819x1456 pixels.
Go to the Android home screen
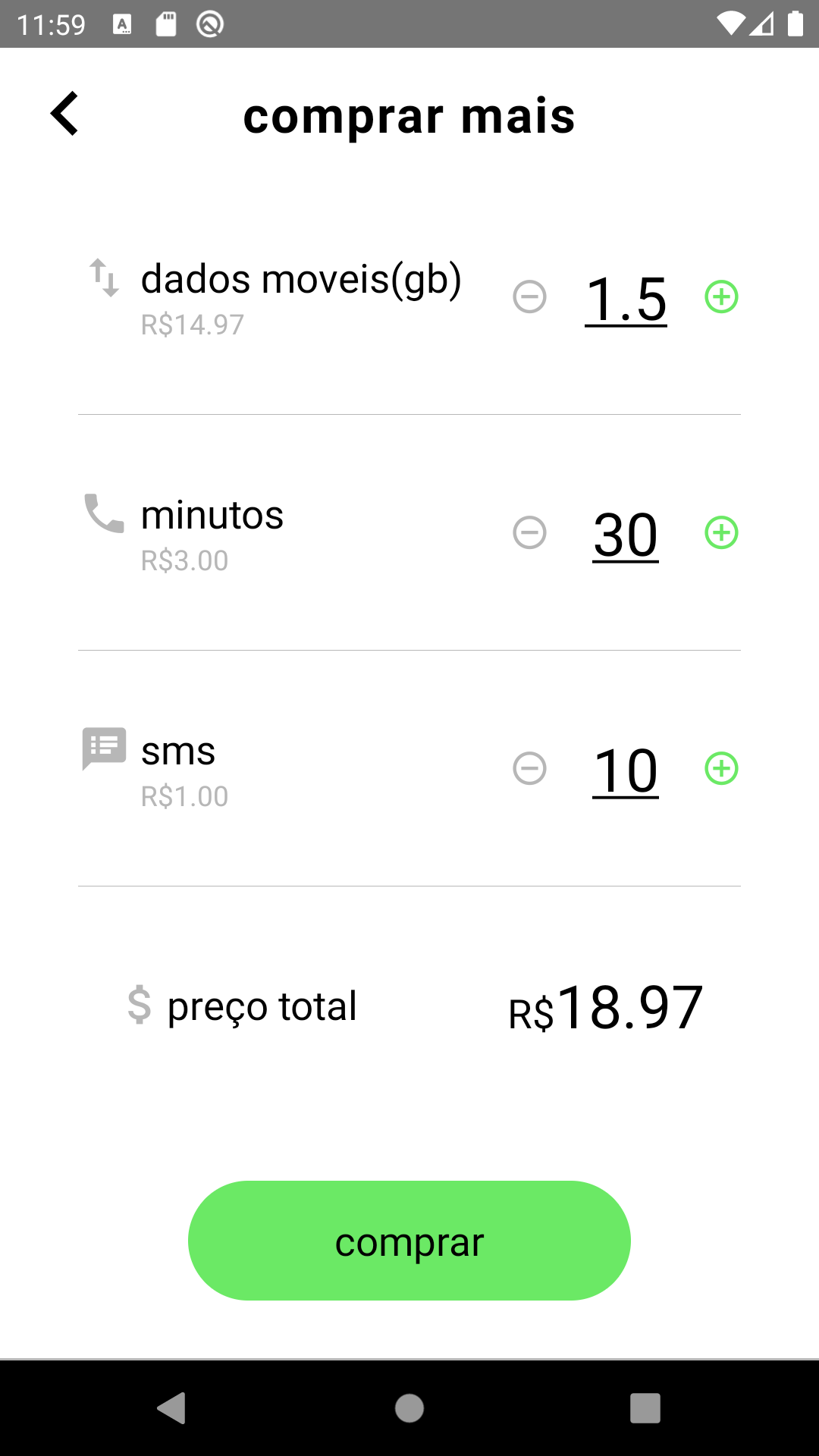(409, 1408)
